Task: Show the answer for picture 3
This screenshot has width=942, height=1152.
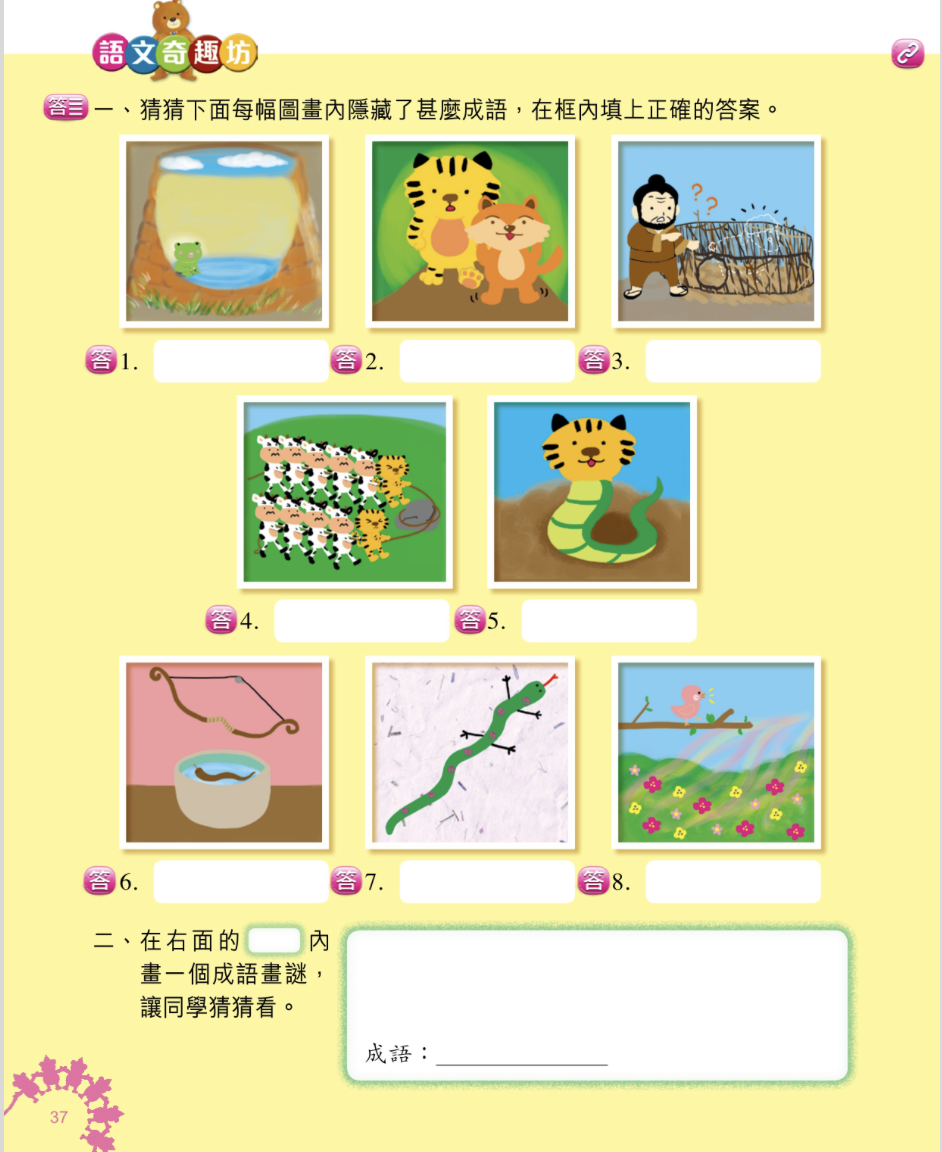Action: tap(592, 360)
